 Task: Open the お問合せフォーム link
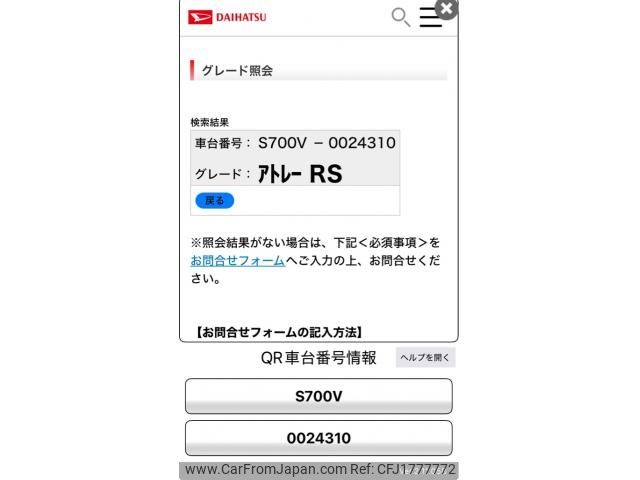click(237, 260)
